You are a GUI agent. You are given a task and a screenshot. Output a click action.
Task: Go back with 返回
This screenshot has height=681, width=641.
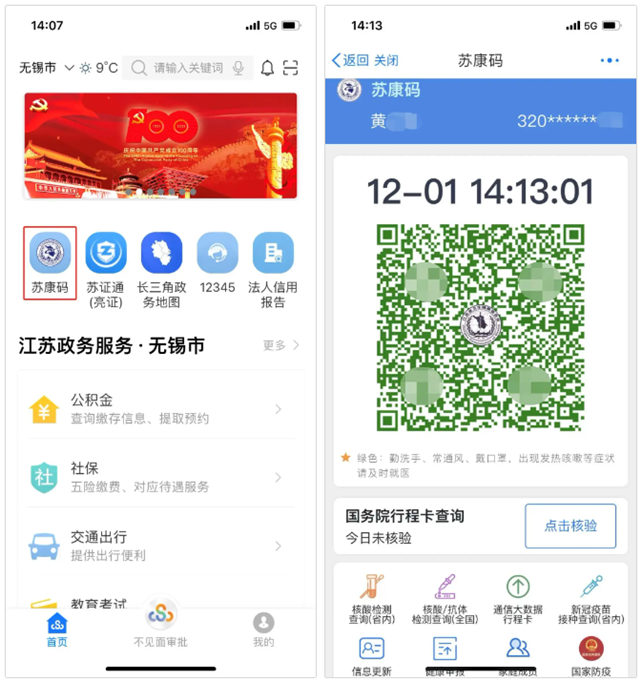click(x=350, y=60)
